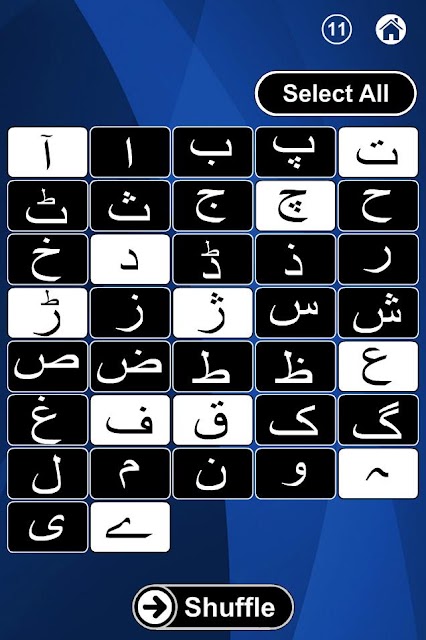The width and height of the screenshot is (426, 640).
Task: Go to the home screen icon
Action: click(390, 29)
